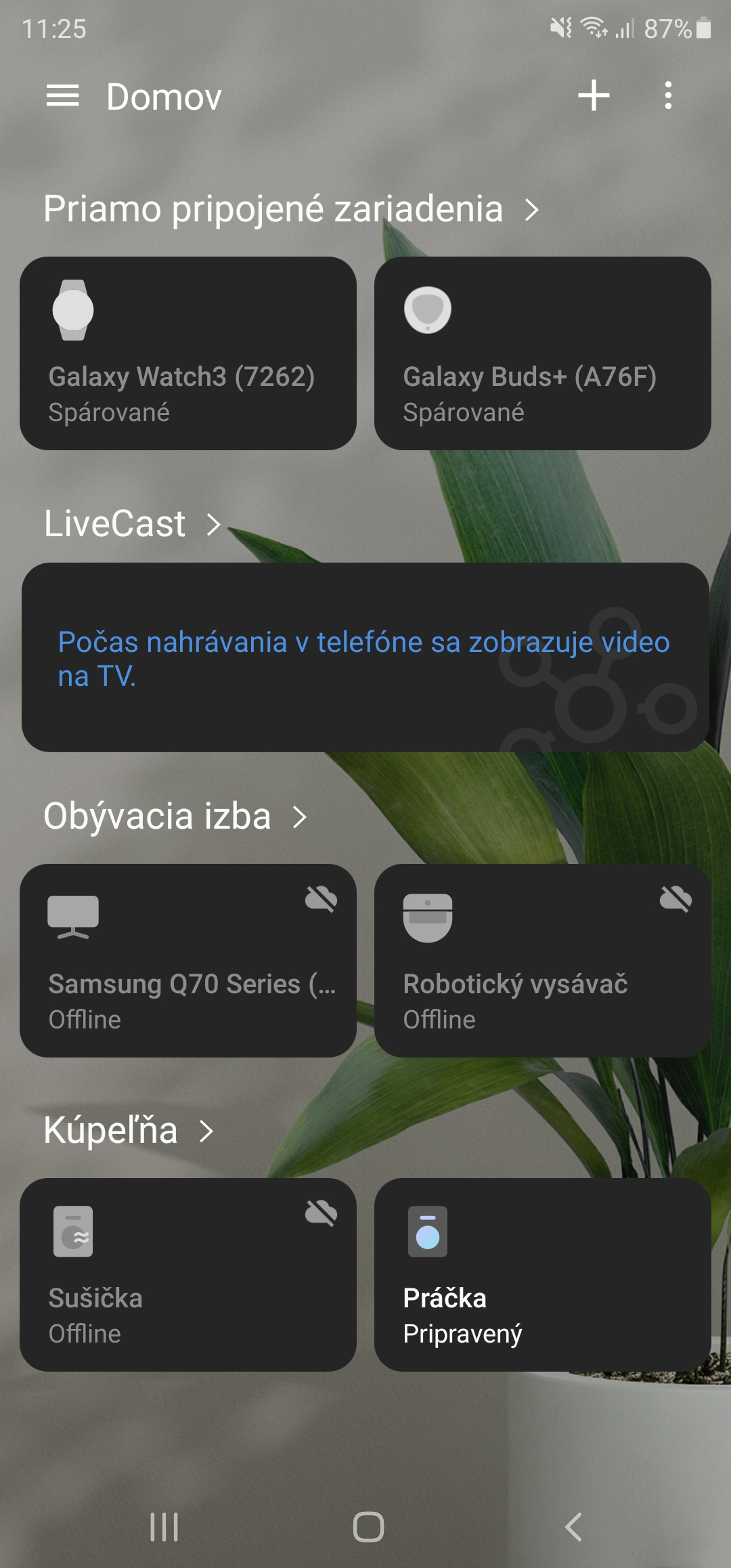Add a new device with plus icon
Image resolution: width=731 pixels, height=1568 pixels.
(x=594, y=95)
